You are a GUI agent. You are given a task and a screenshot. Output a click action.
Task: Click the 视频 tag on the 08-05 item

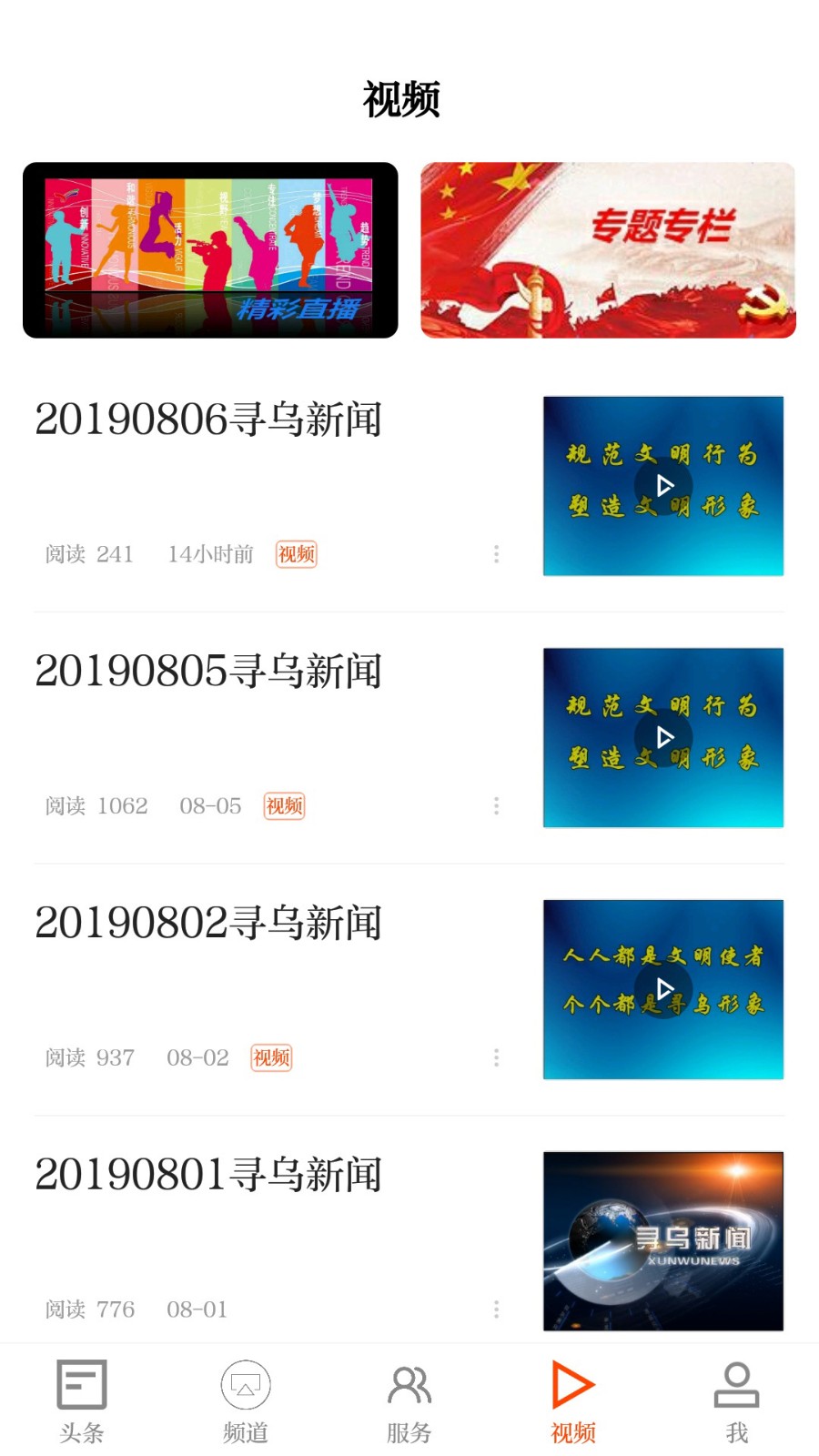point(283,807)
